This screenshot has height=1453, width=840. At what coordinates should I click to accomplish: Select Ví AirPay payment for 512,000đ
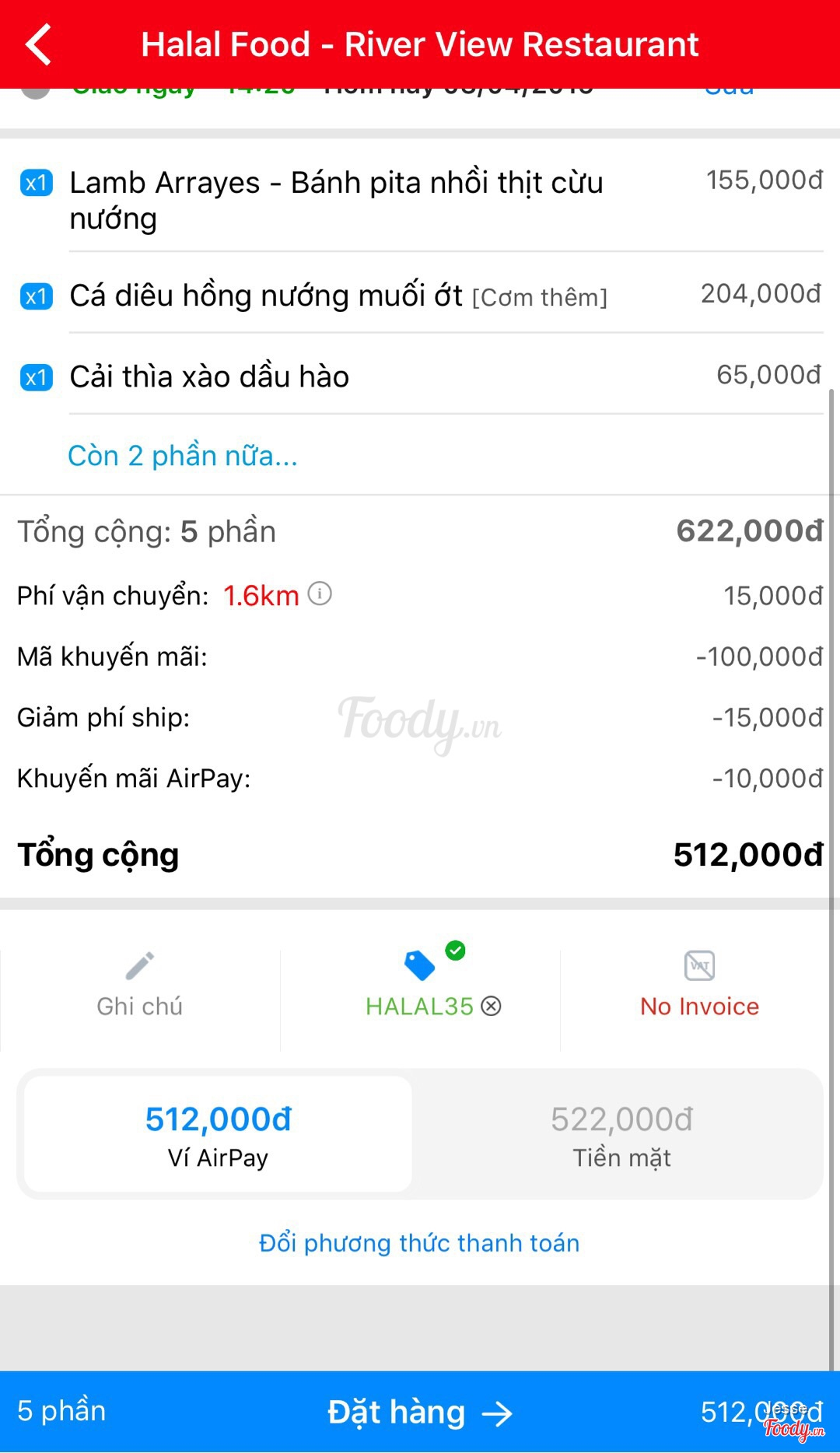point(219,1135)
